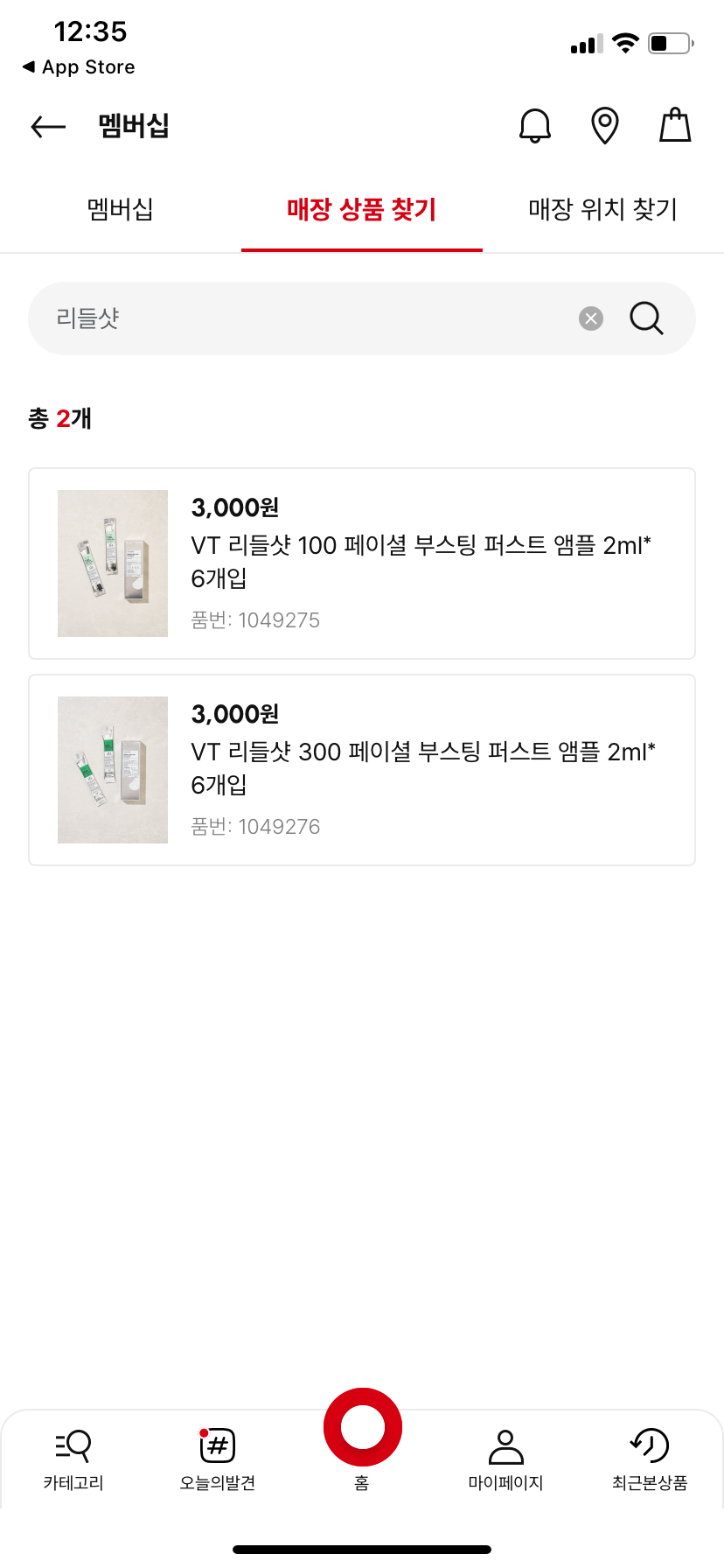724x1568 pixels.
Task: Switch to the 매장 위치 찾기 tab
Action: (603, 209)
